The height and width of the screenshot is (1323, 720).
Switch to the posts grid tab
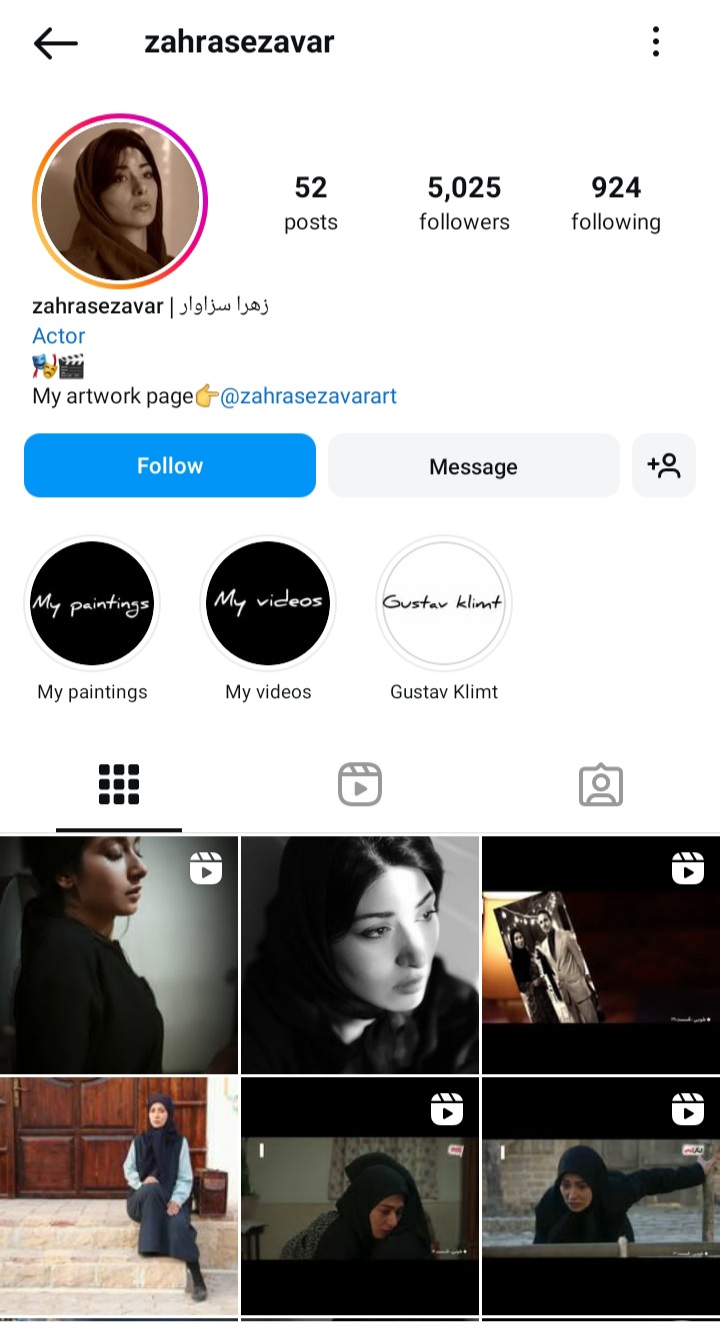click(119, 785)
